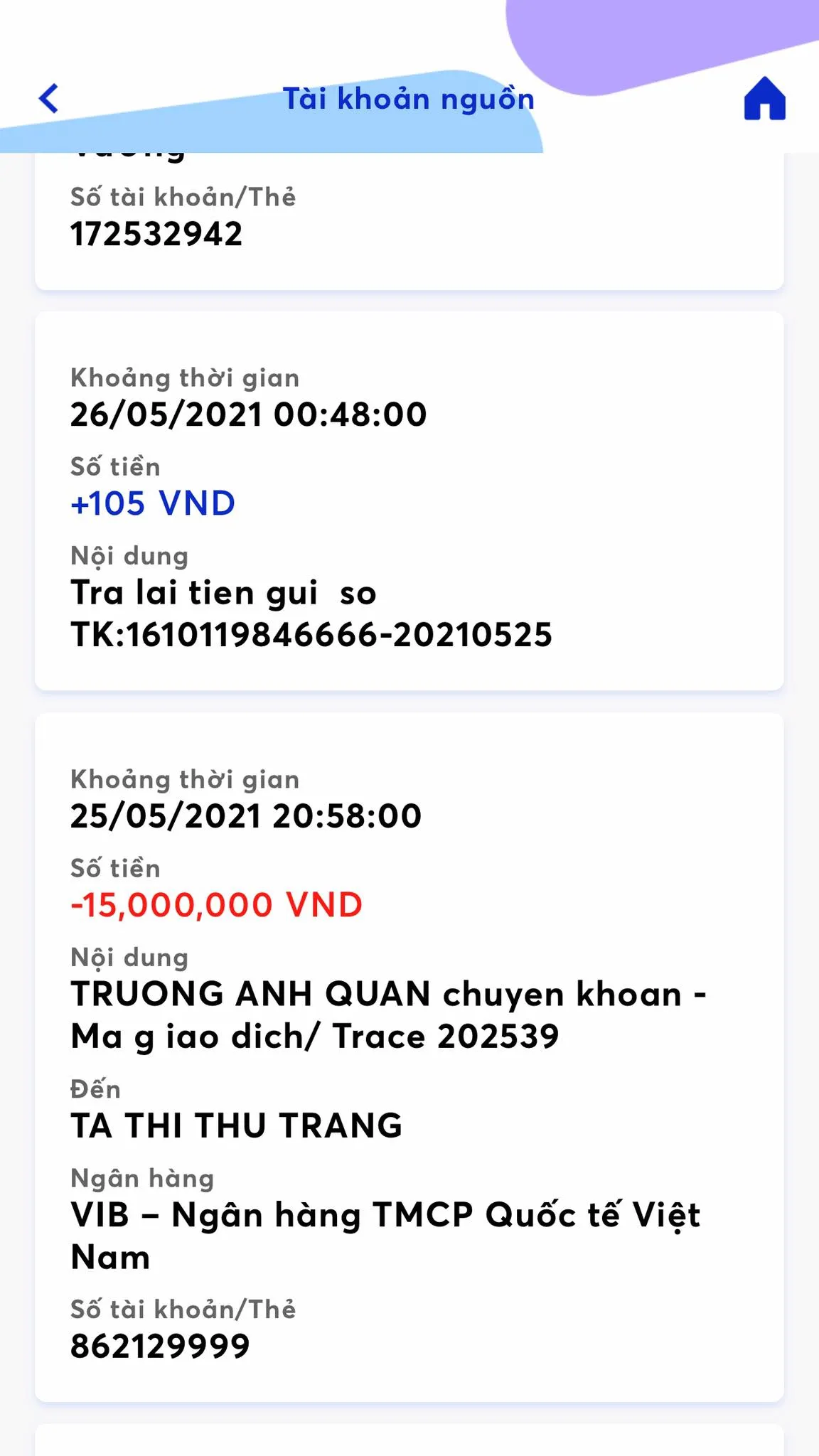Open the home screen via house icon
Image resolution: width=819 pixels, height=1456 pixels.
765,98
